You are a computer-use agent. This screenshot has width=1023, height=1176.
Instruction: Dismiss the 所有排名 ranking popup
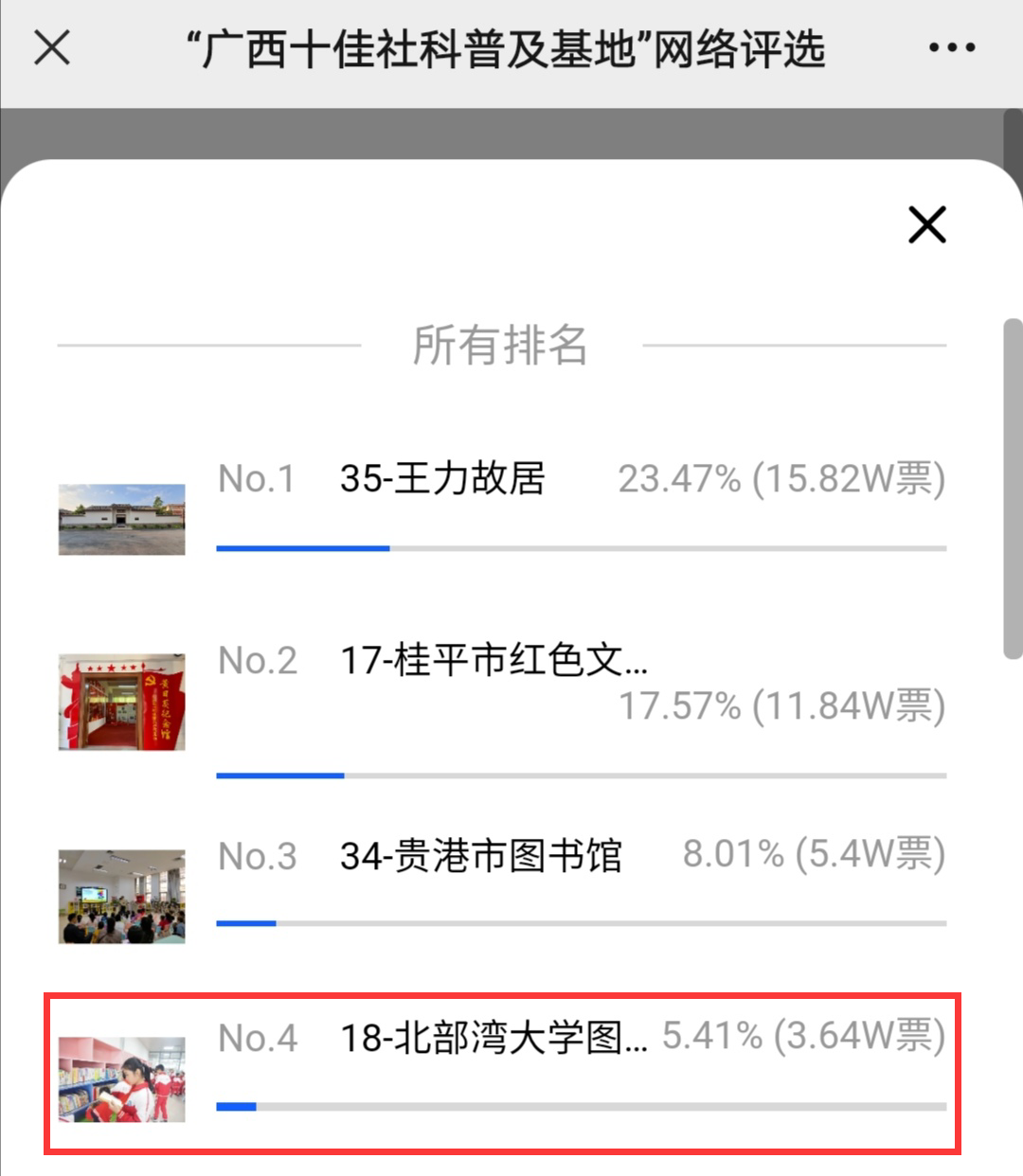coord(926,224)
